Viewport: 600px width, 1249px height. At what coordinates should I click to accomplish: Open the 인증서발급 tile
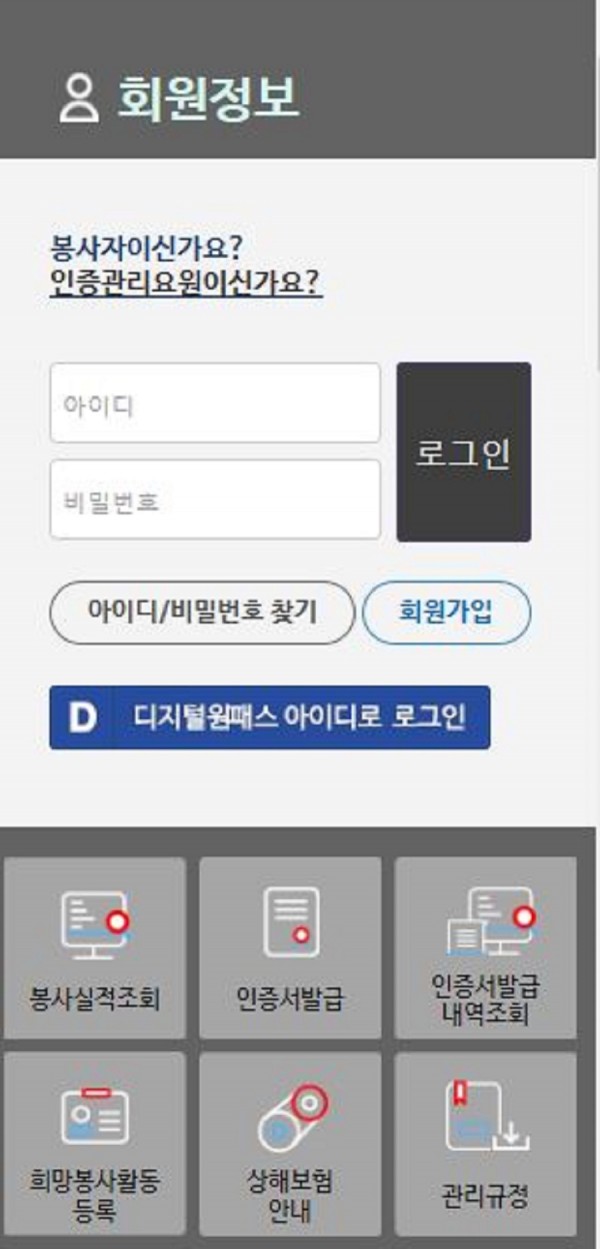click(x=290, y=948)
